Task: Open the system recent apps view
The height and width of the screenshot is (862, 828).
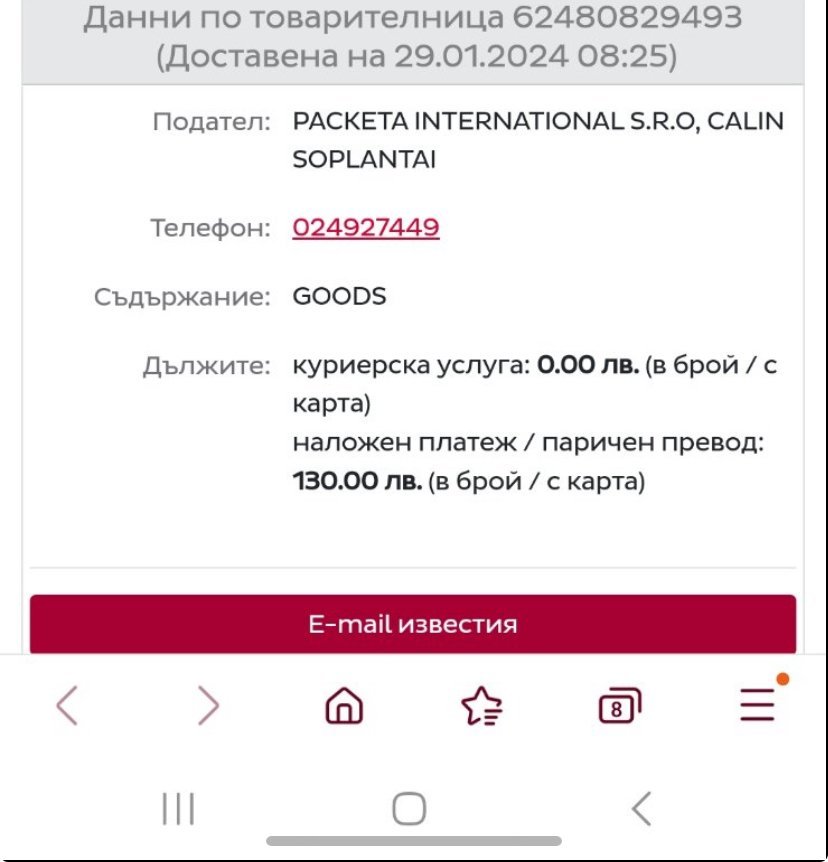Action: click(x=178, y=809)
